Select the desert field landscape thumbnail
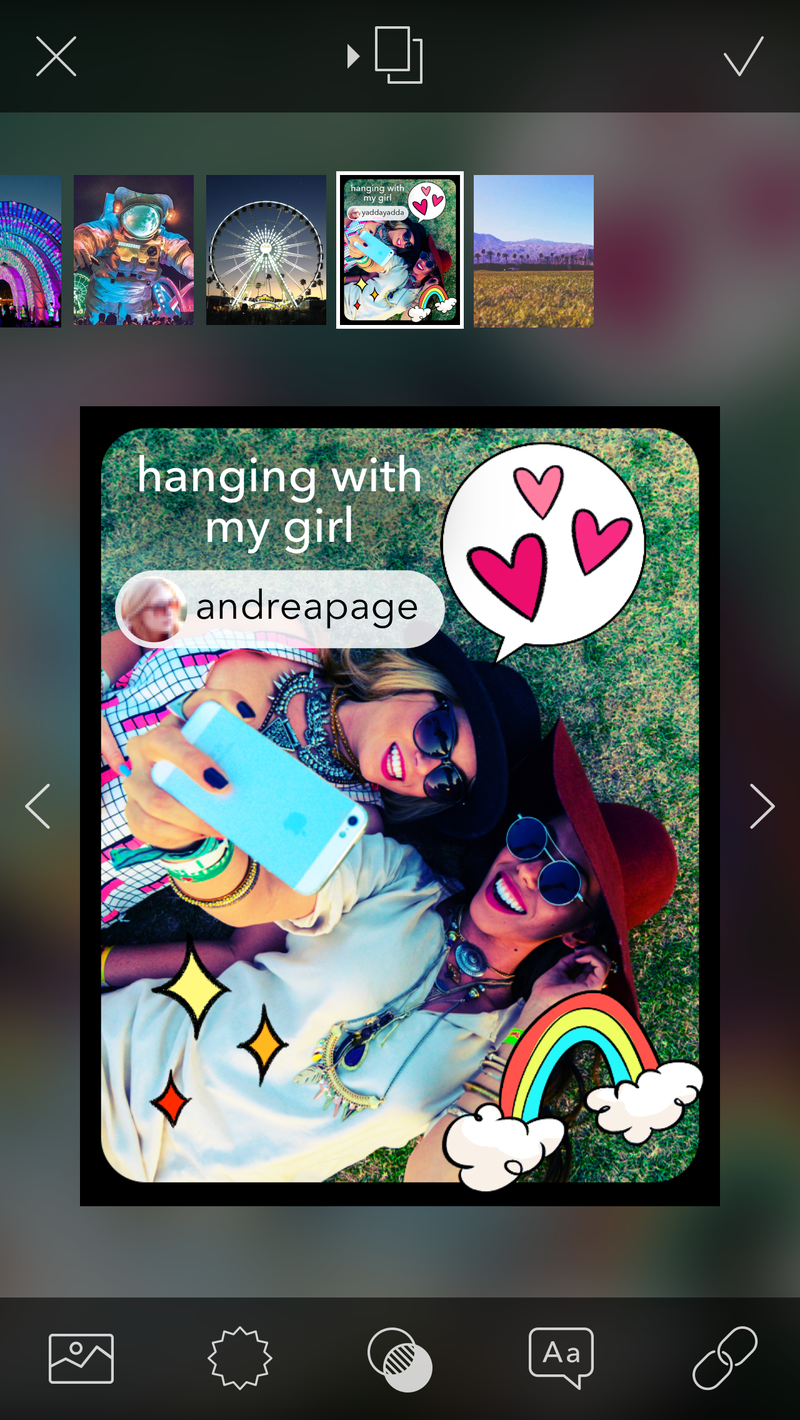The image size is (800, 1420). point(533,250)
